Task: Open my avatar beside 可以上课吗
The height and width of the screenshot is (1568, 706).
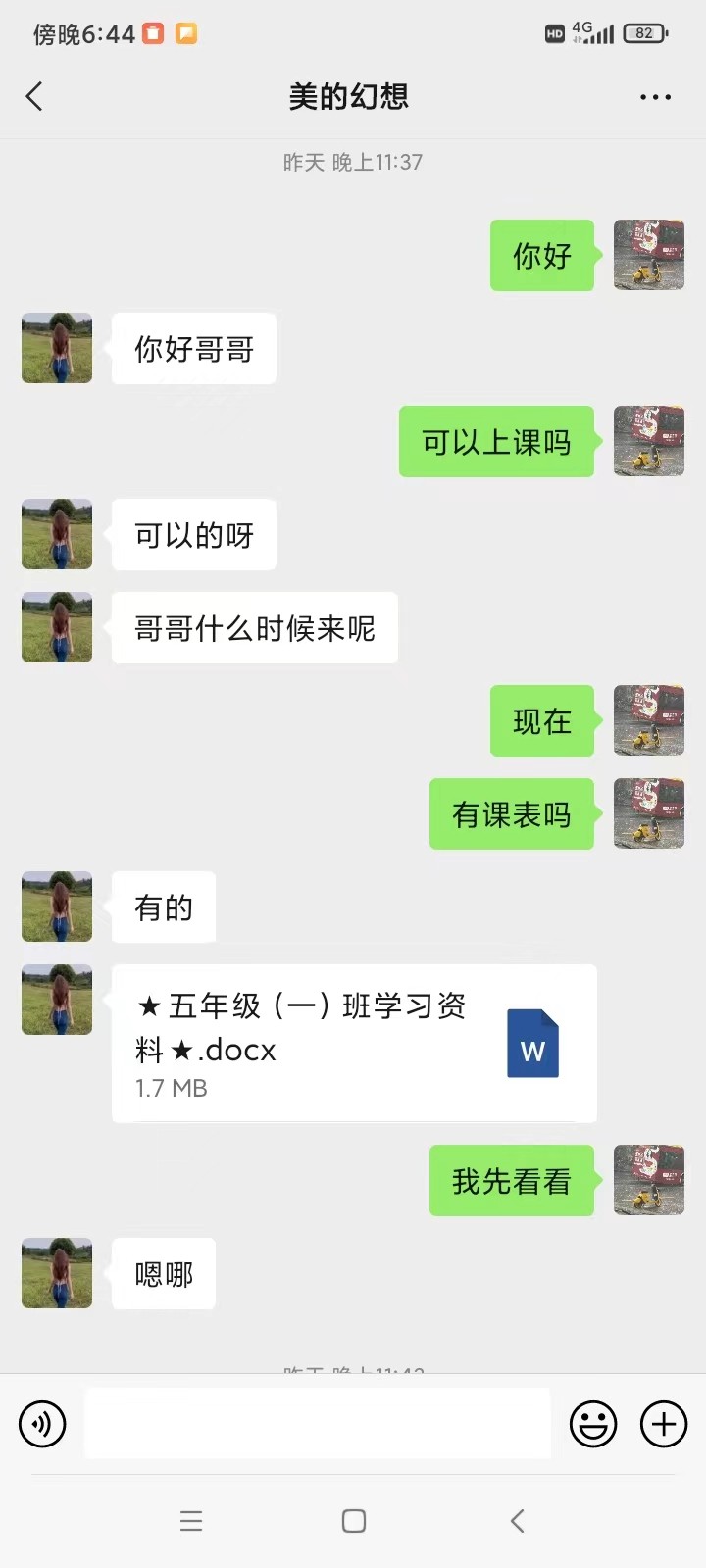Action: (x=648, y=441)
